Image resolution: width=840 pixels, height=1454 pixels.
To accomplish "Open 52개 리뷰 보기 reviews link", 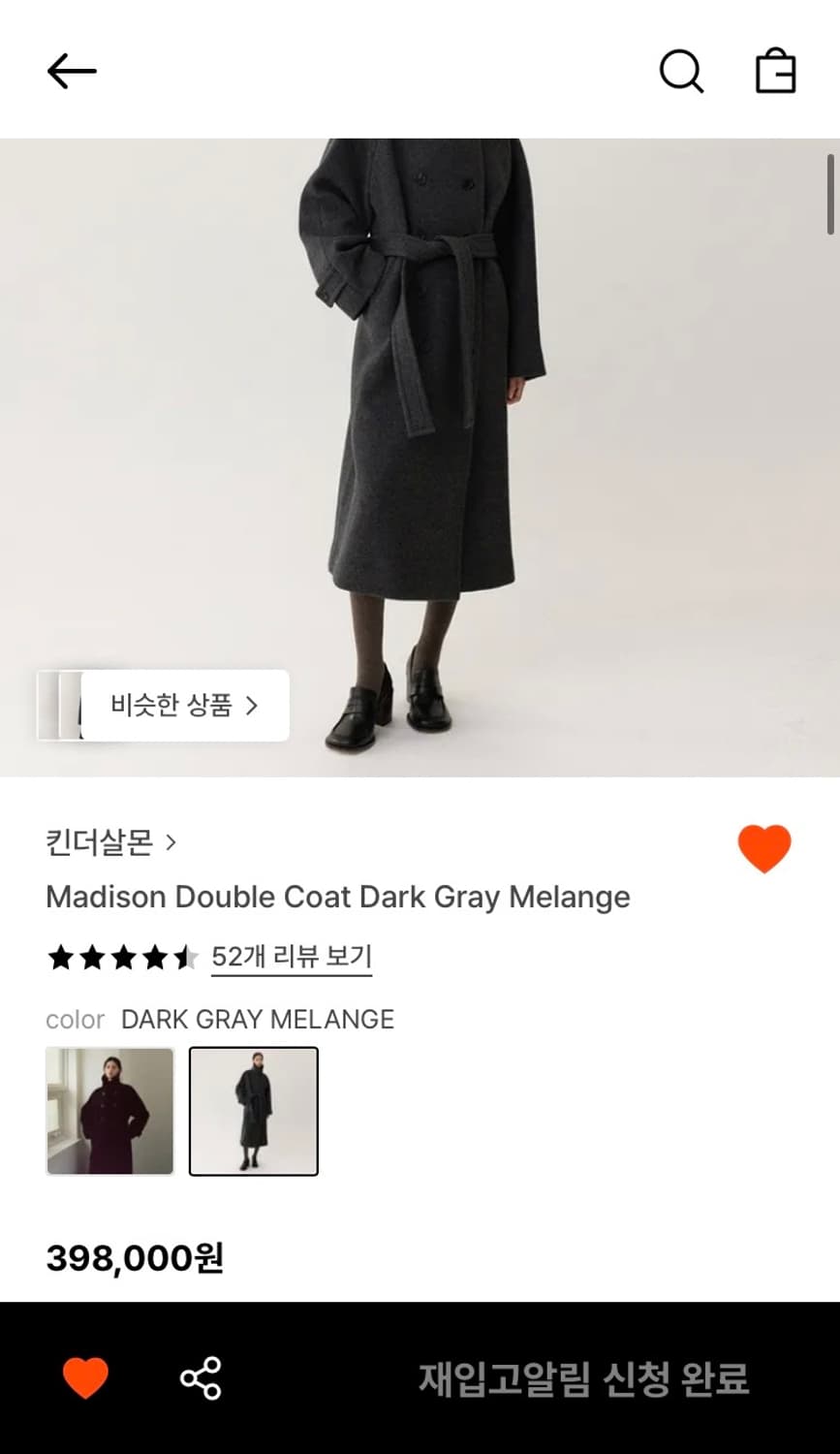I will (291, 958).
